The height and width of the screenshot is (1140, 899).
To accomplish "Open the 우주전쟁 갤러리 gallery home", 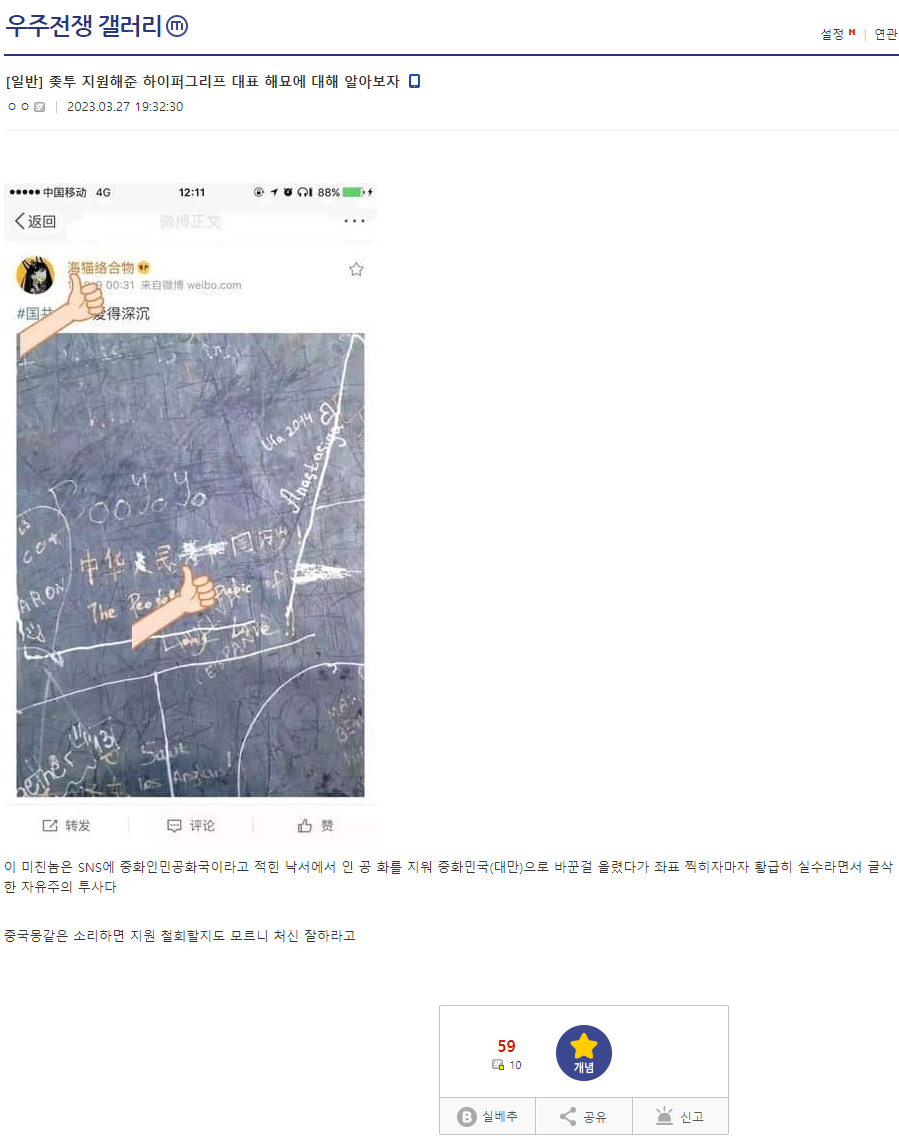I will (84, 27).
